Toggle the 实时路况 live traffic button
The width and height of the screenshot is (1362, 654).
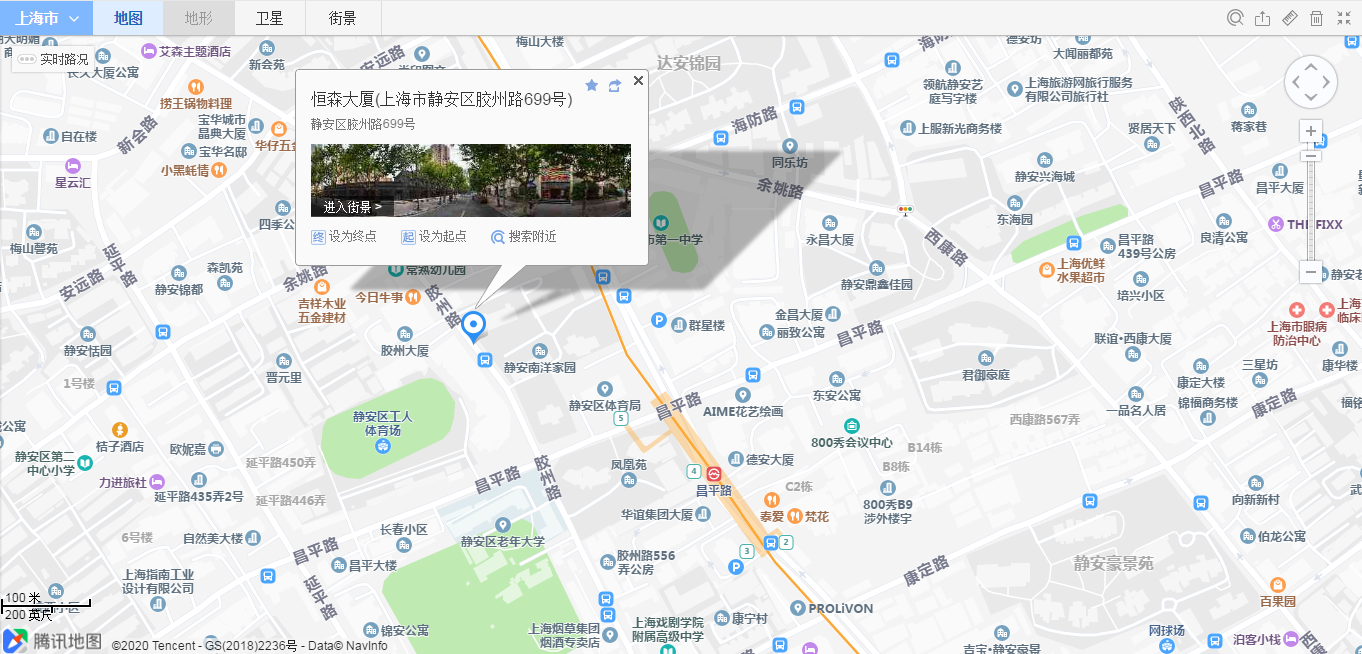[54, 60]
